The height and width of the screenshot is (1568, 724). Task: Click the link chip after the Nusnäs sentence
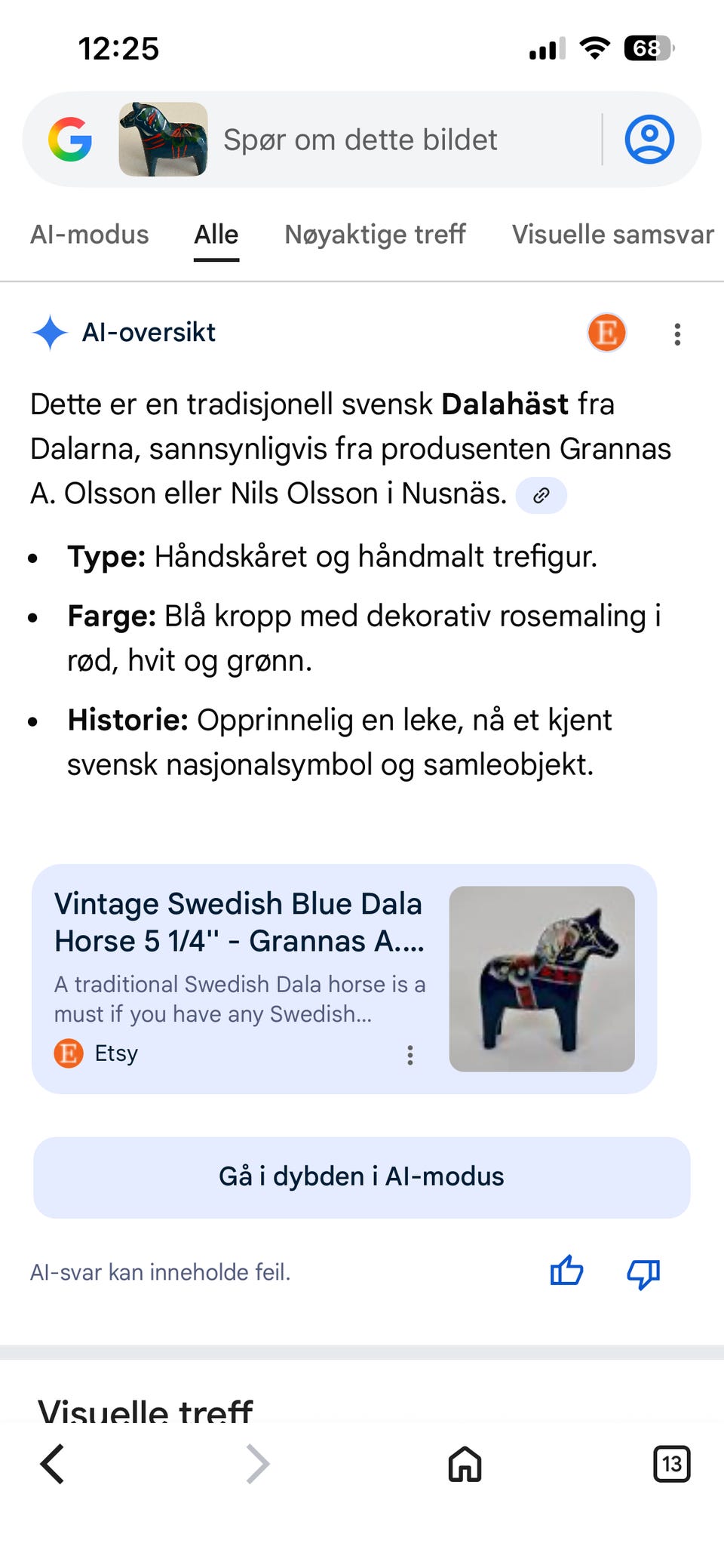(x=542, y=495)
